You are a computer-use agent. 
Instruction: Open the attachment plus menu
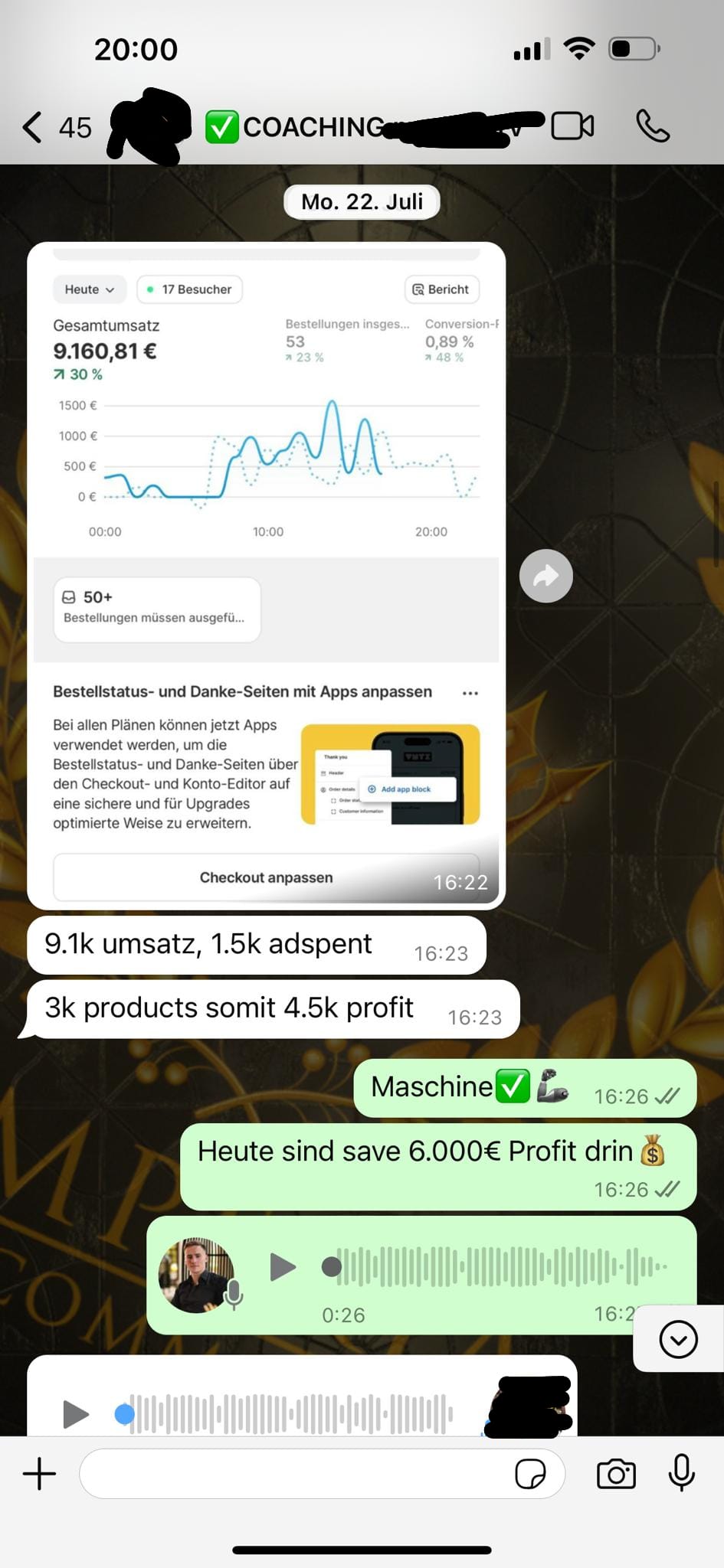40,1474
